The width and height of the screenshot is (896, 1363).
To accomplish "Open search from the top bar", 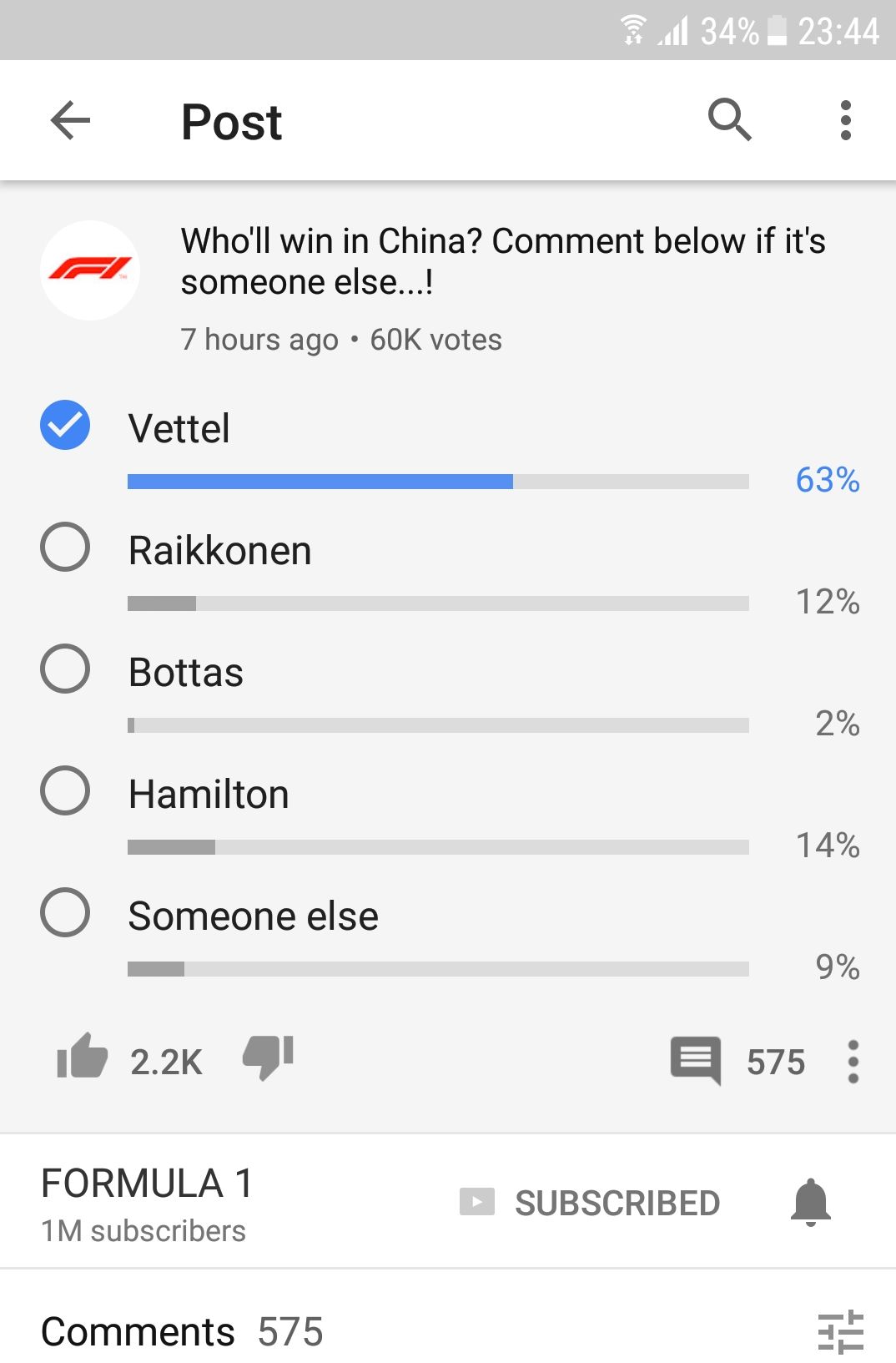I will [729, 121].
